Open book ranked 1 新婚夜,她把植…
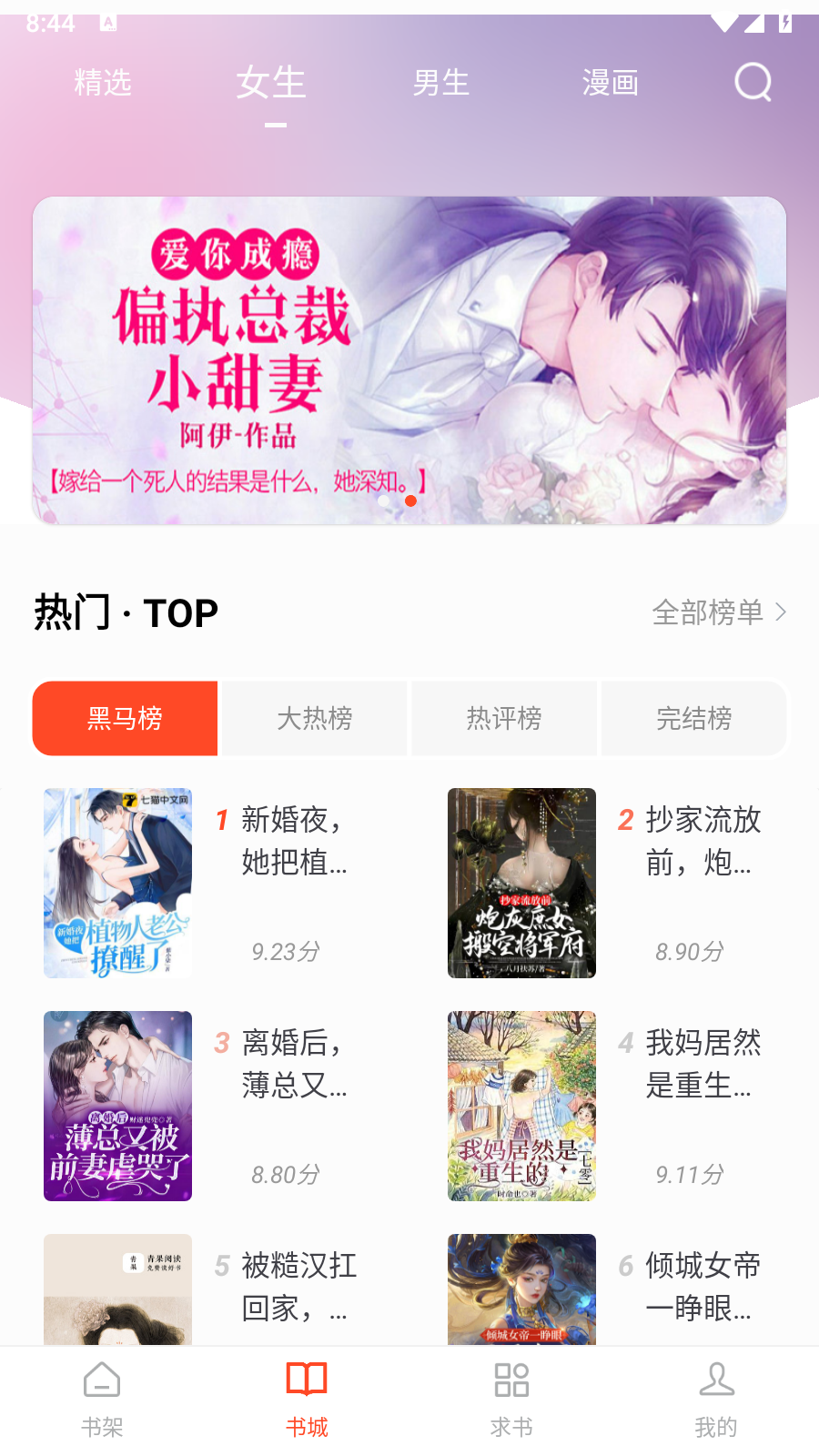819x1456 pixels. 207,883
